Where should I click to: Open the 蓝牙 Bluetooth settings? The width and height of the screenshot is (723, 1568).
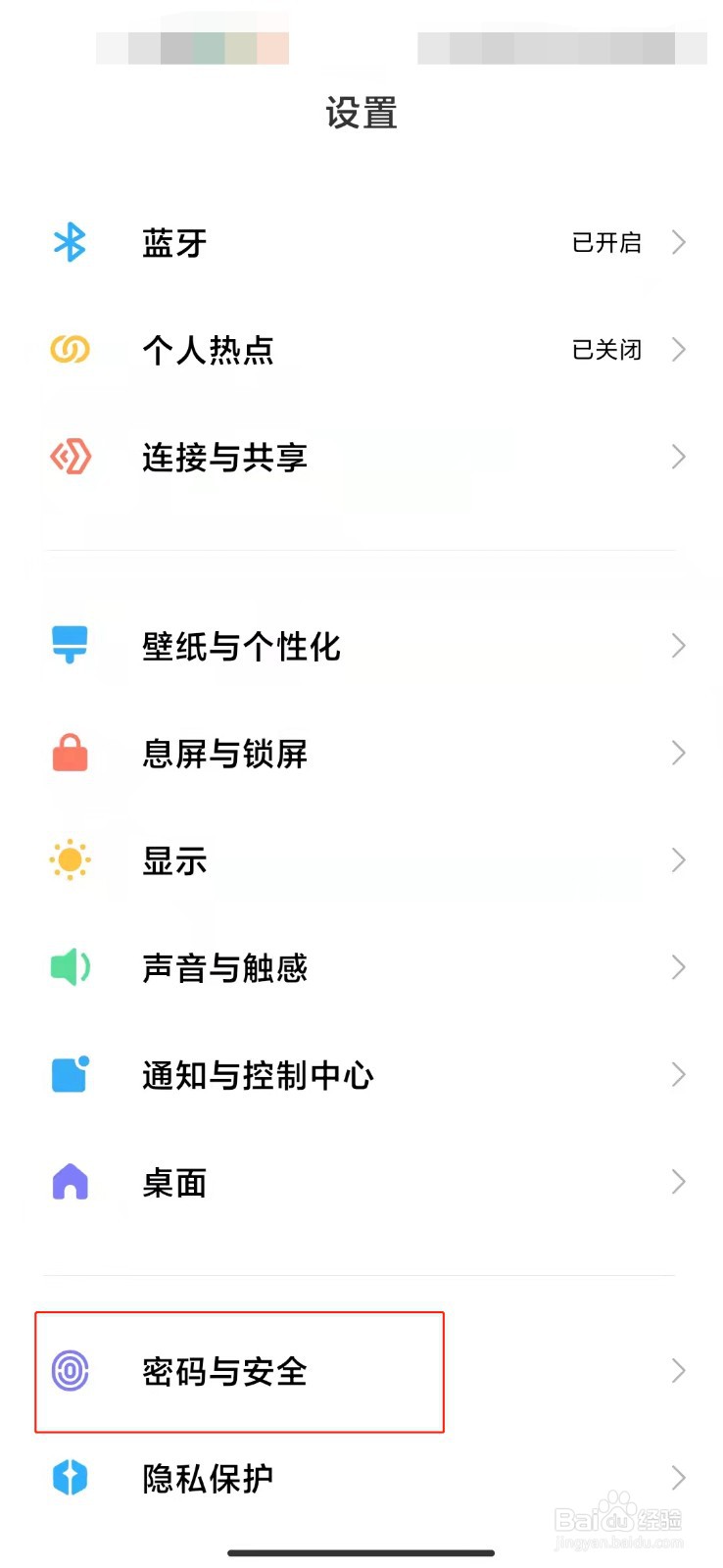361,243
